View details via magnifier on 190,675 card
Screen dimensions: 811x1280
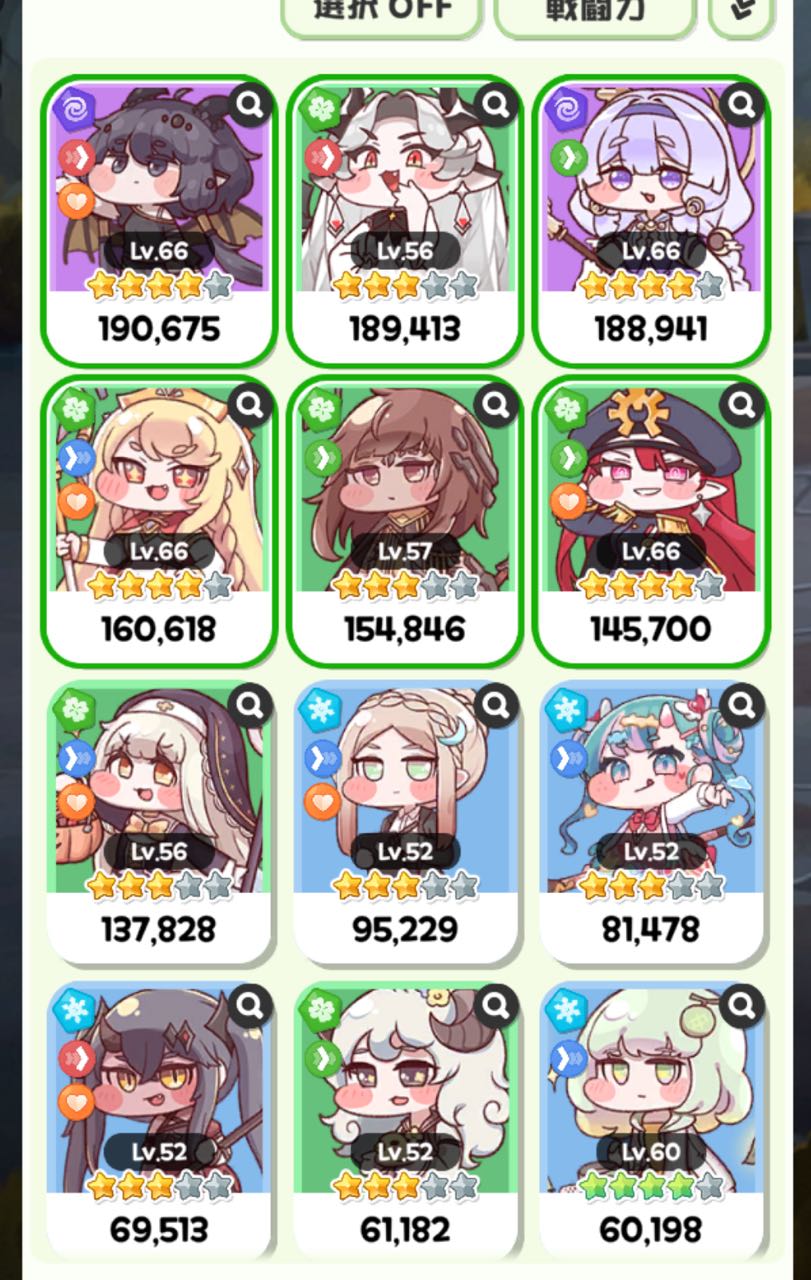coord(249,103)
